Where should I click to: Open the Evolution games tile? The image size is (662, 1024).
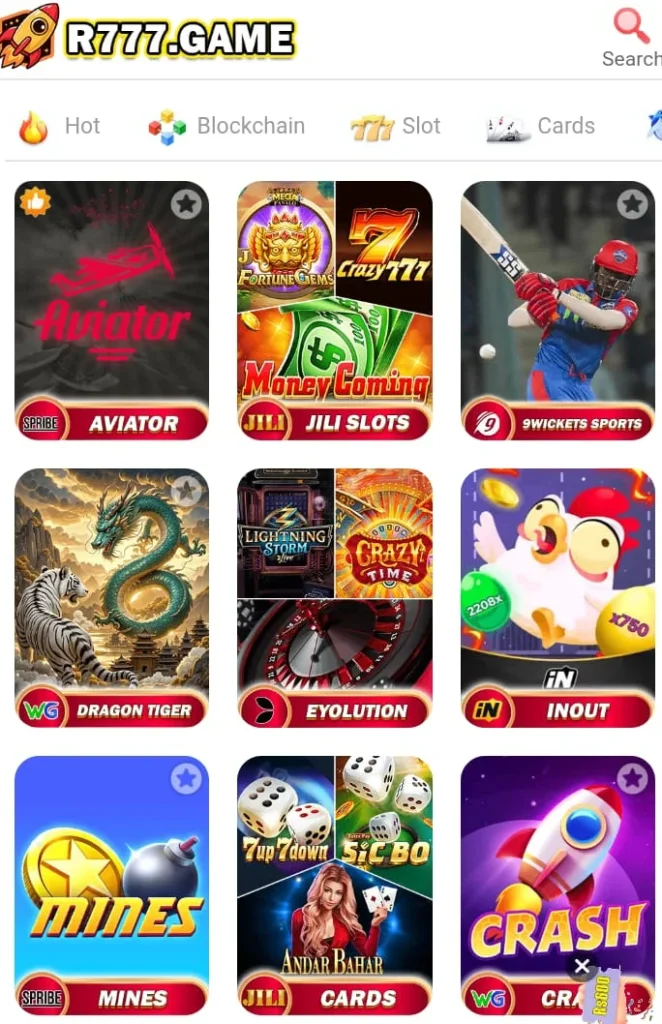335,598
